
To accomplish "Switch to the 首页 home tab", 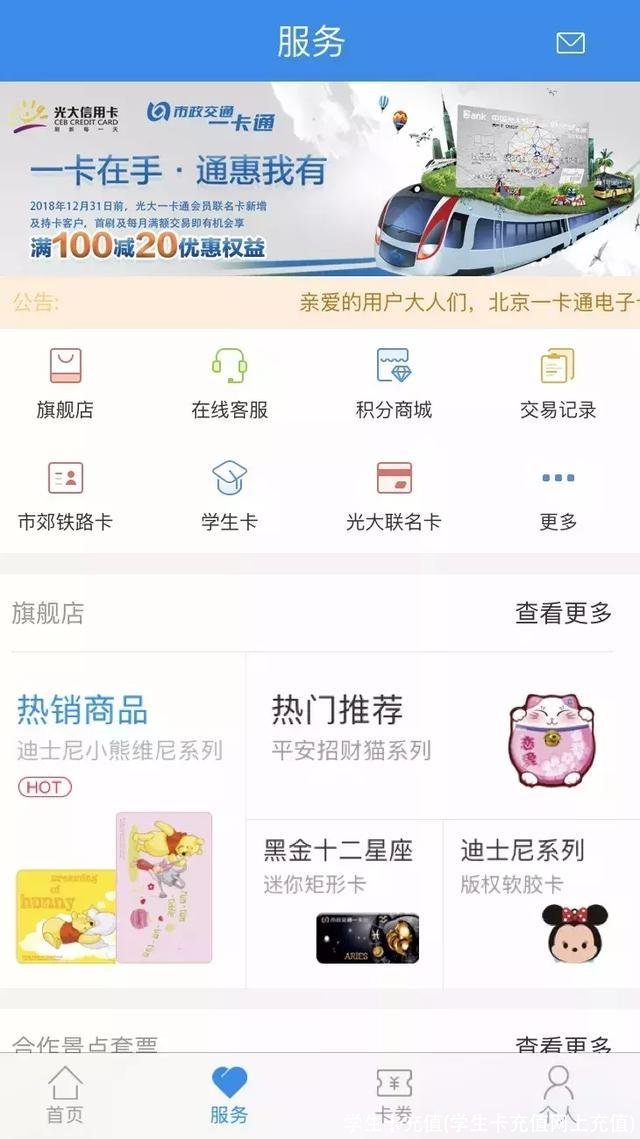I will tap(65, 1096).
